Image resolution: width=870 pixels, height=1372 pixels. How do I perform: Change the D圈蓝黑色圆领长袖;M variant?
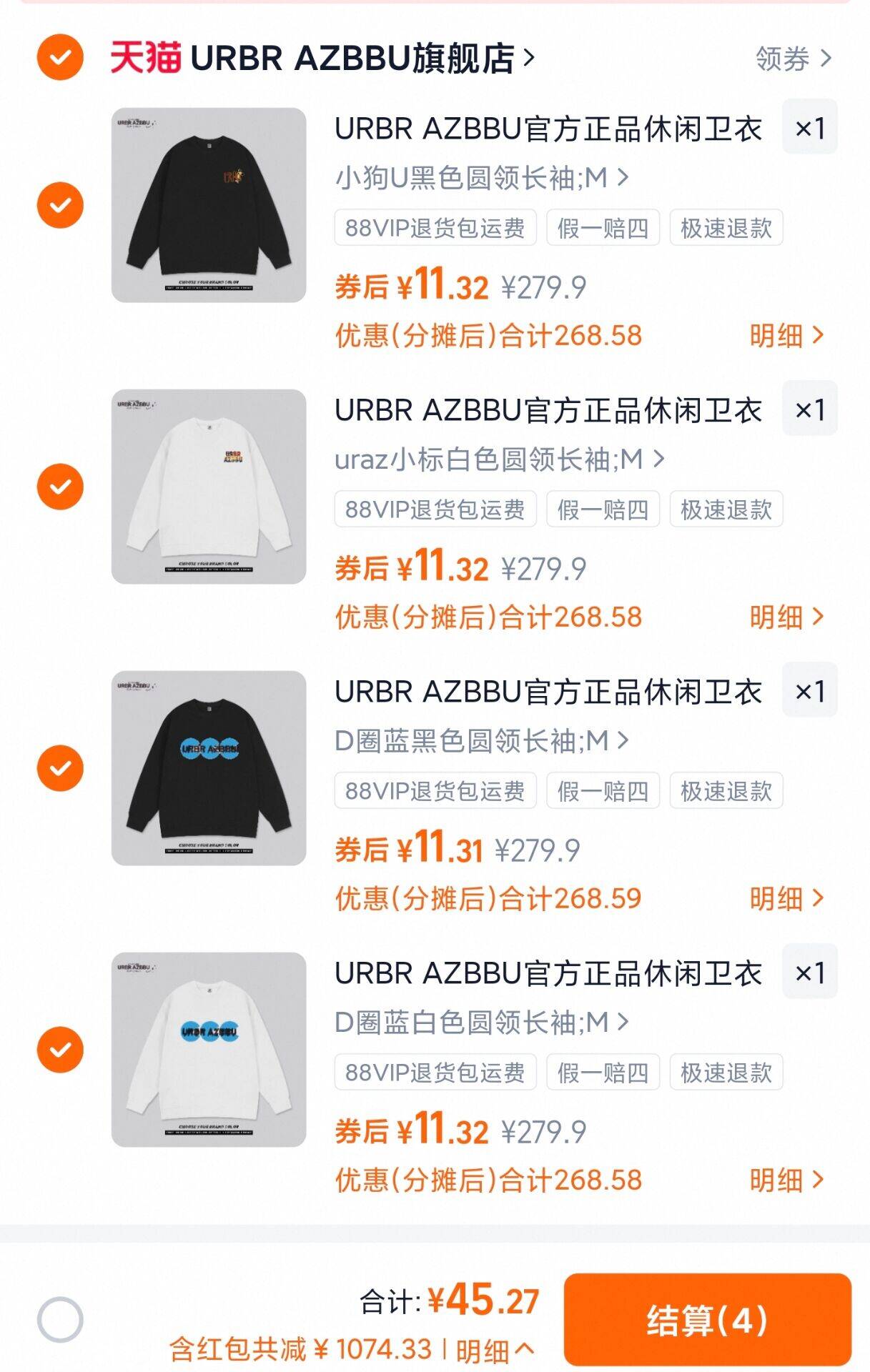482,740
